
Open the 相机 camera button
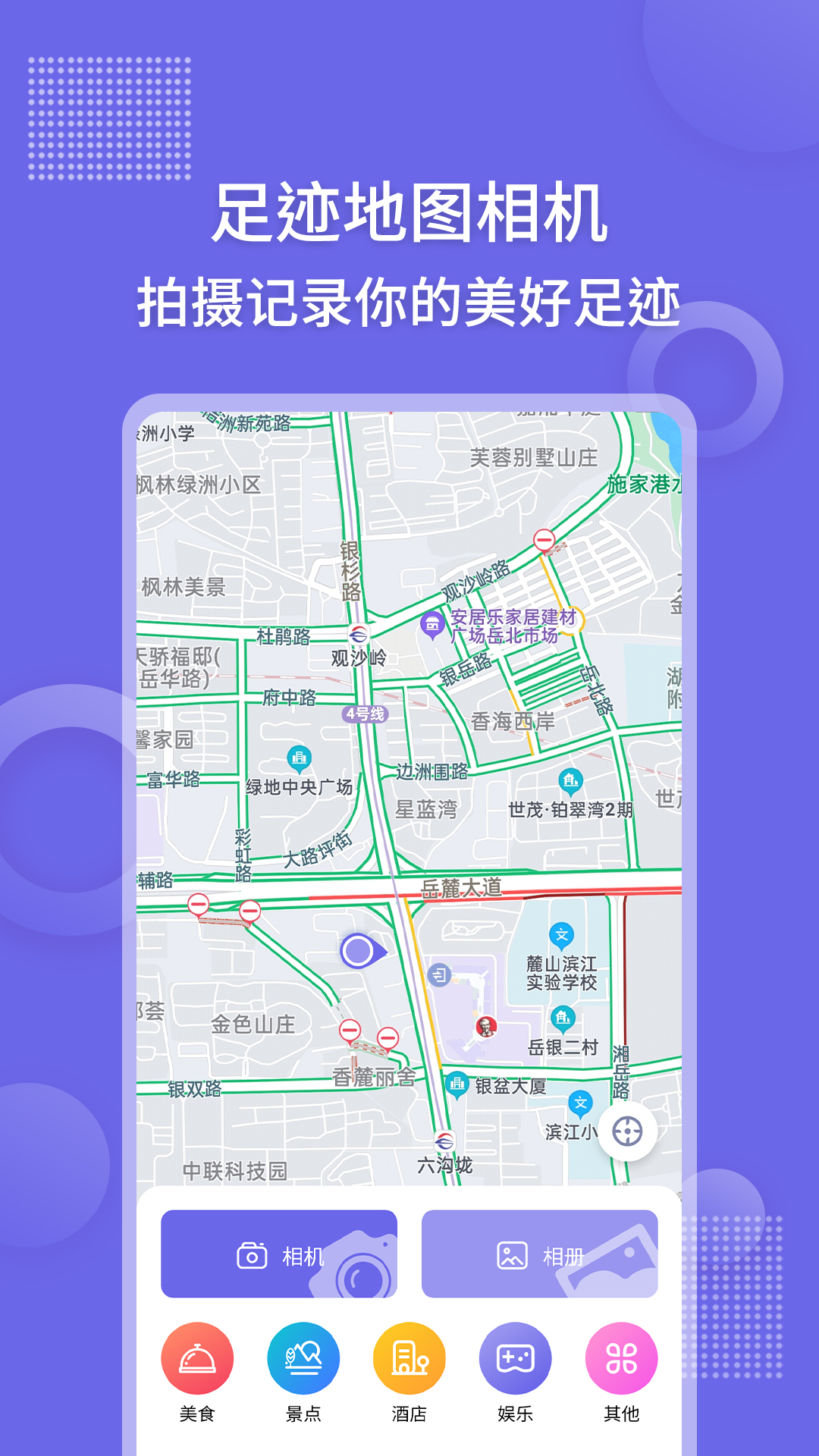(x=279, y=1255)
